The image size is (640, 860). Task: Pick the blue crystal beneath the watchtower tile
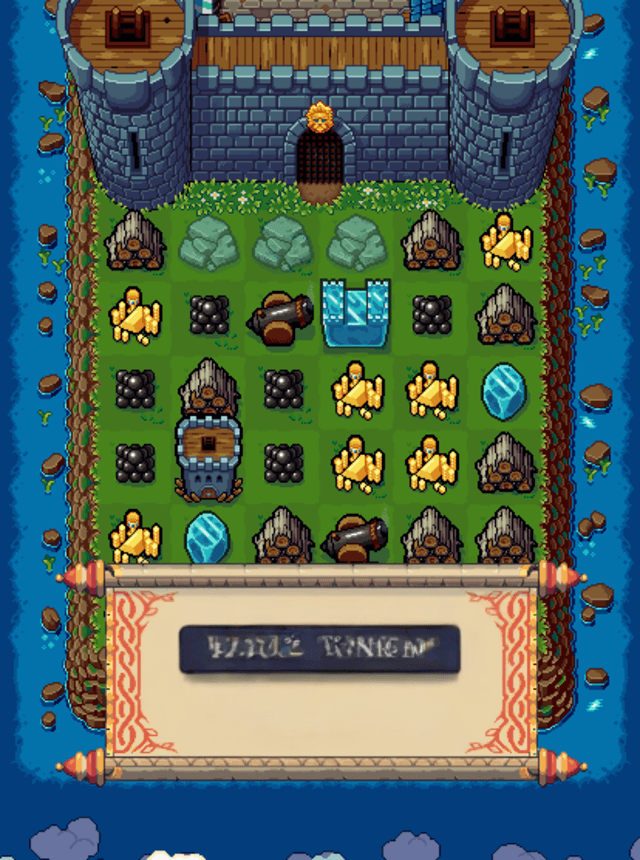(x=208, y=537)
